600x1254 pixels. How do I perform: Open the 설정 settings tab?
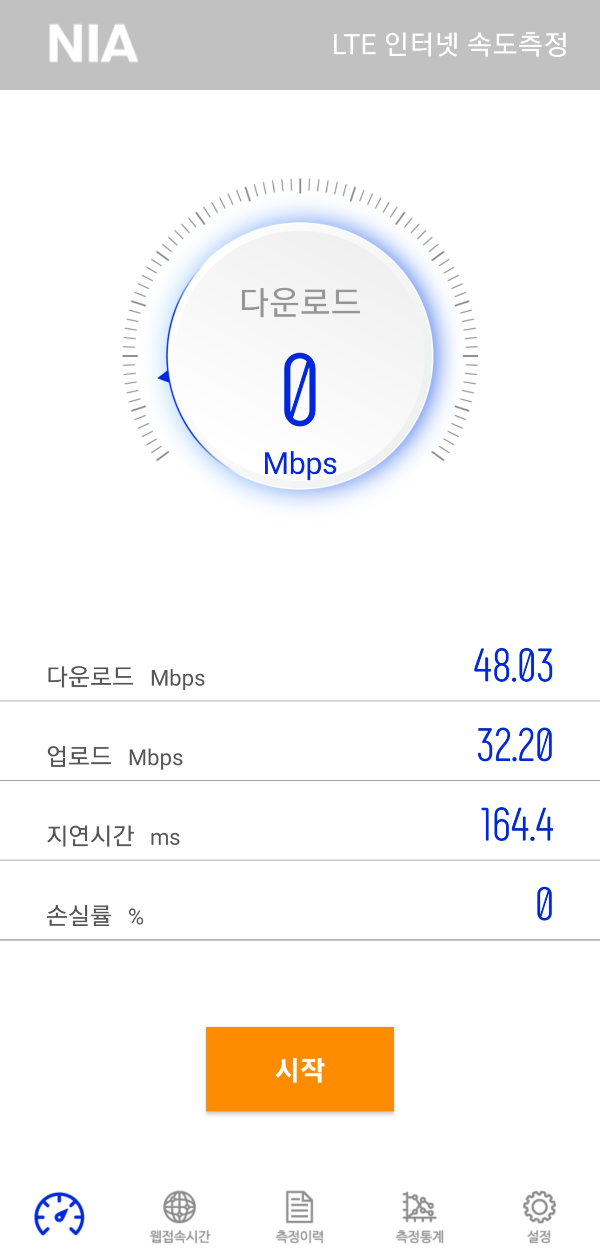coord(540,1217)
